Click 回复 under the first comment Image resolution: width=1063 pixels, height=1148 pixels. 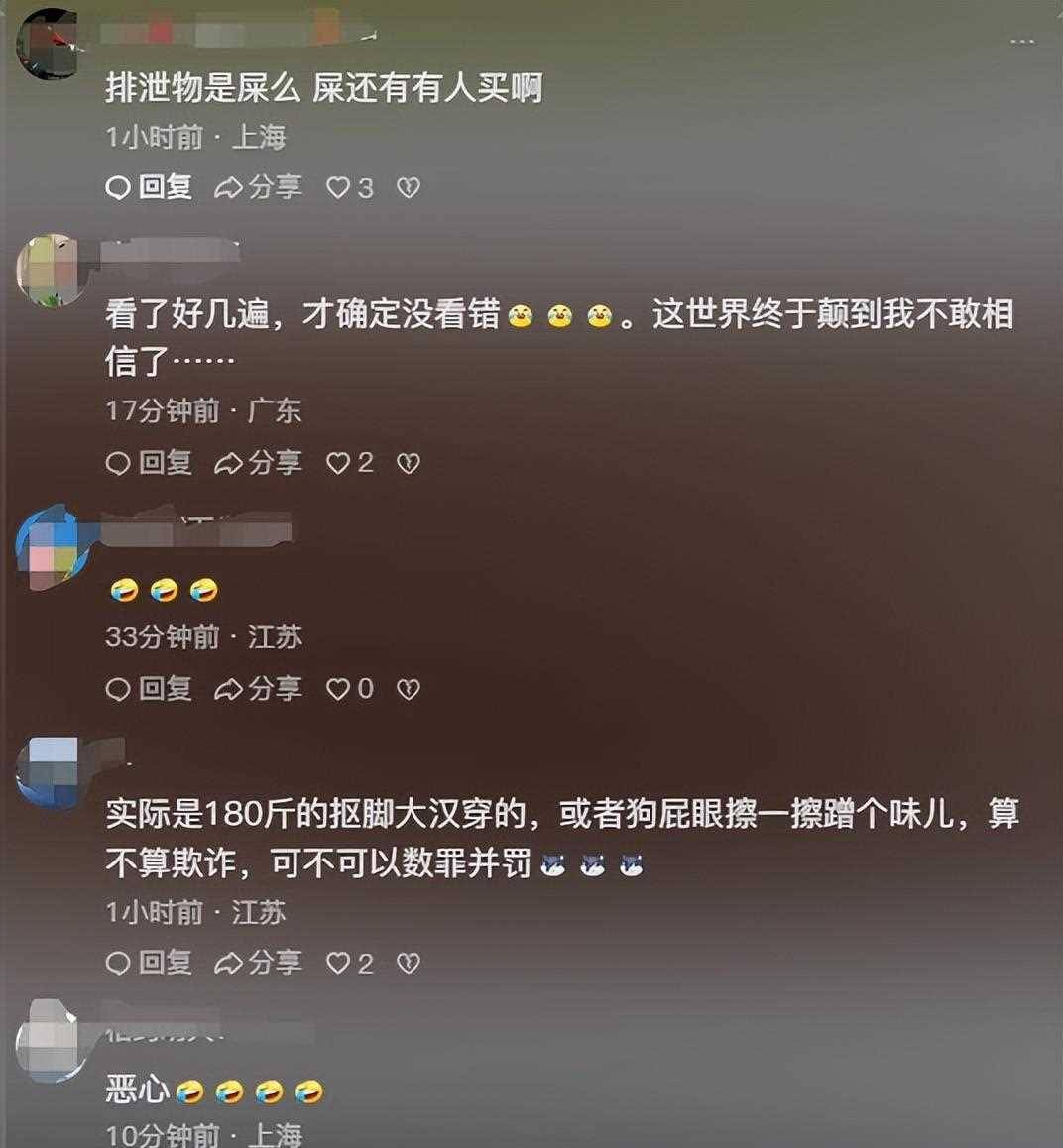point(165,187)
